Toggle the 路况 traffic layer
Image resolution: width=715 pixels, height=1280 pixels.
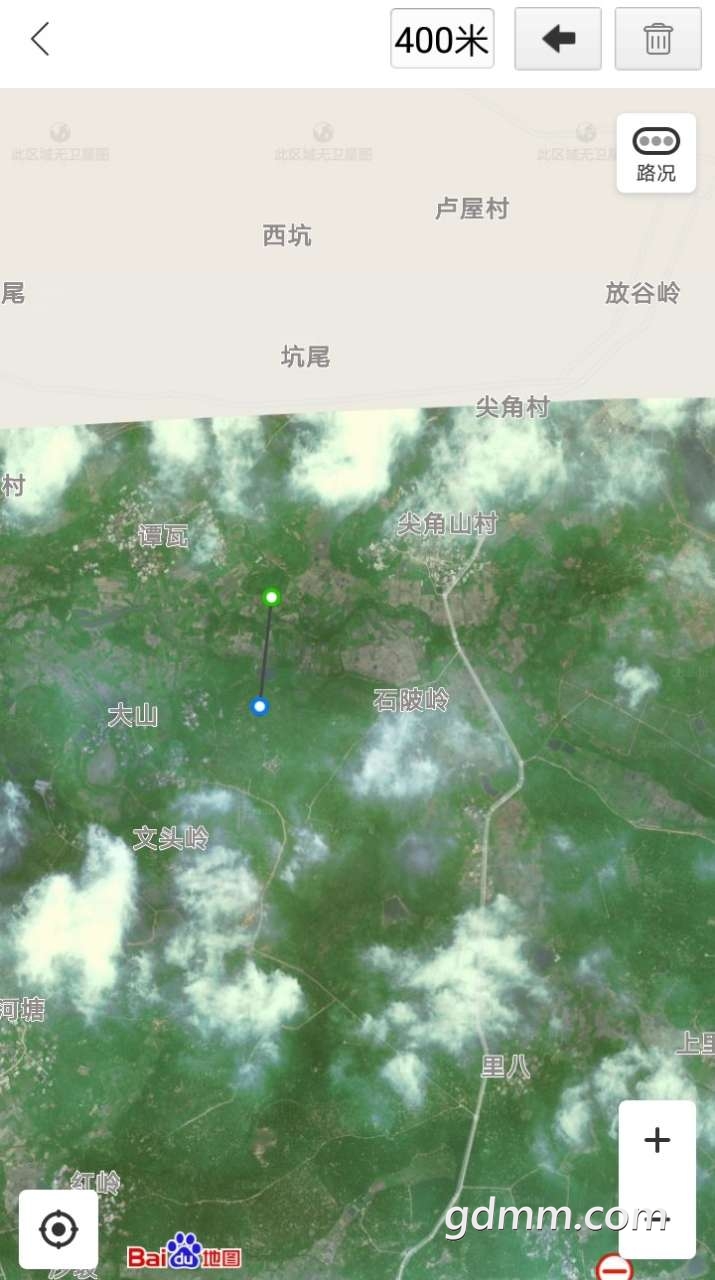[656, 153]
